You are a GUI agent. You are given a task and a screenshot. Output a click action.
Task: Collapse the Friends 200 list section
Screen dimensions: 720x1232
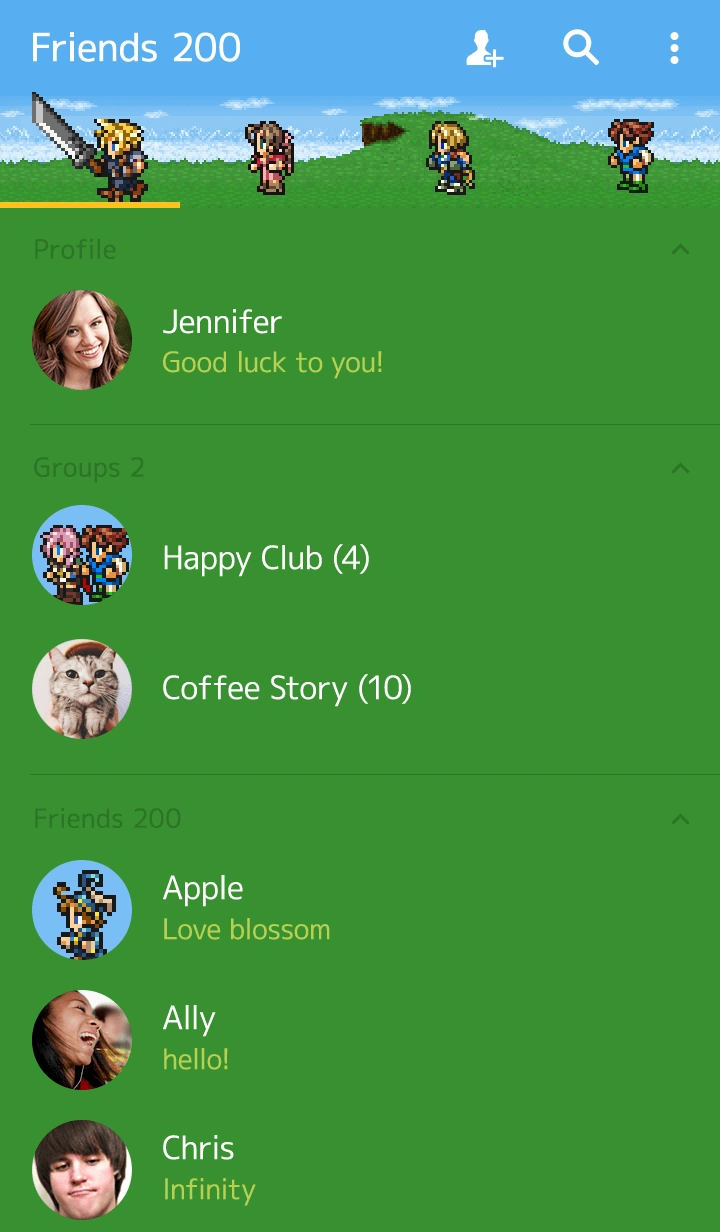(x=680, y=819)
